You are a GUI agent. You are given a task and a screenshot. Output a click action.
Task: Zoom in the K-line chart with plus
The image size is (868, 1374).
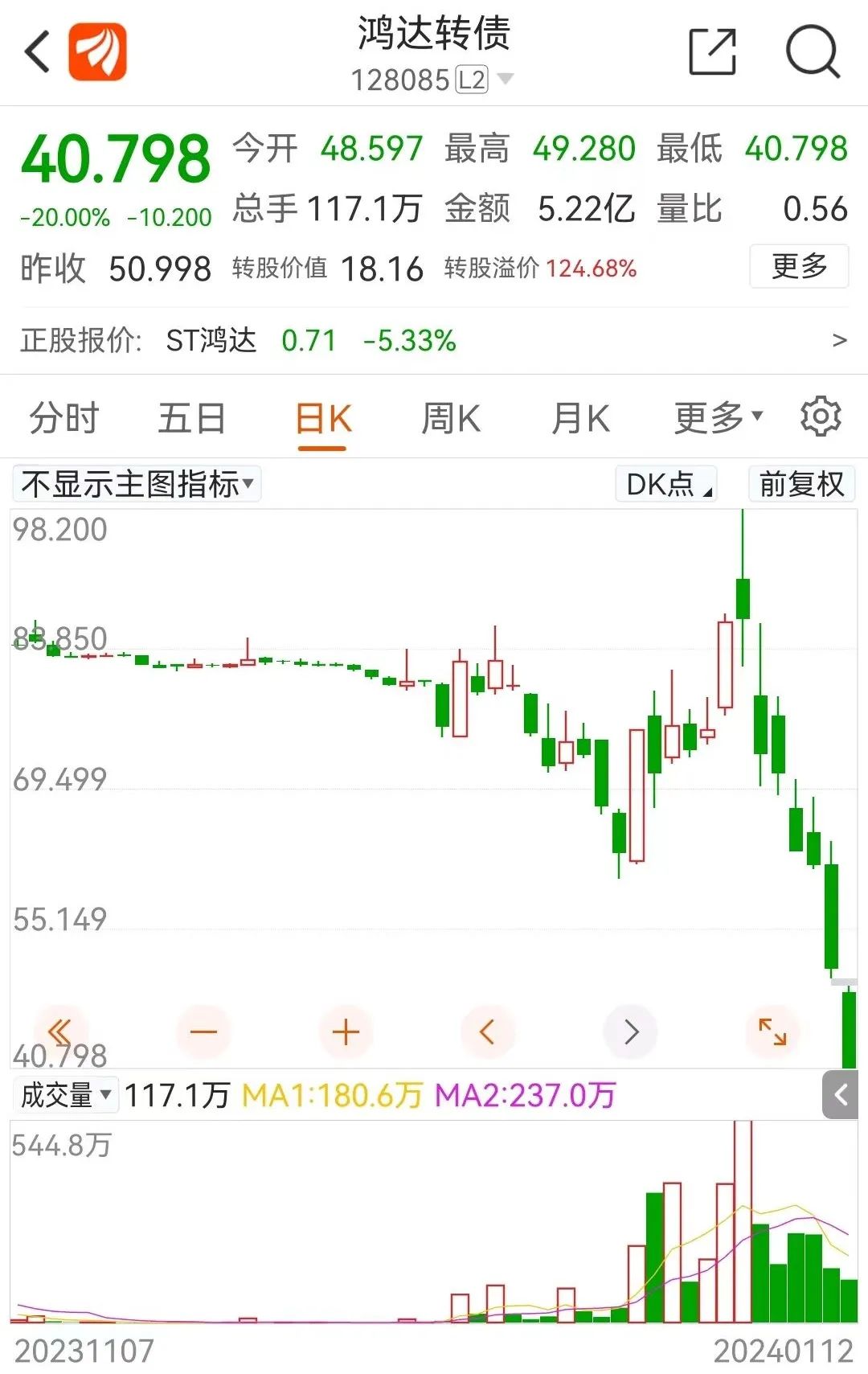(x=346, y=1032)
